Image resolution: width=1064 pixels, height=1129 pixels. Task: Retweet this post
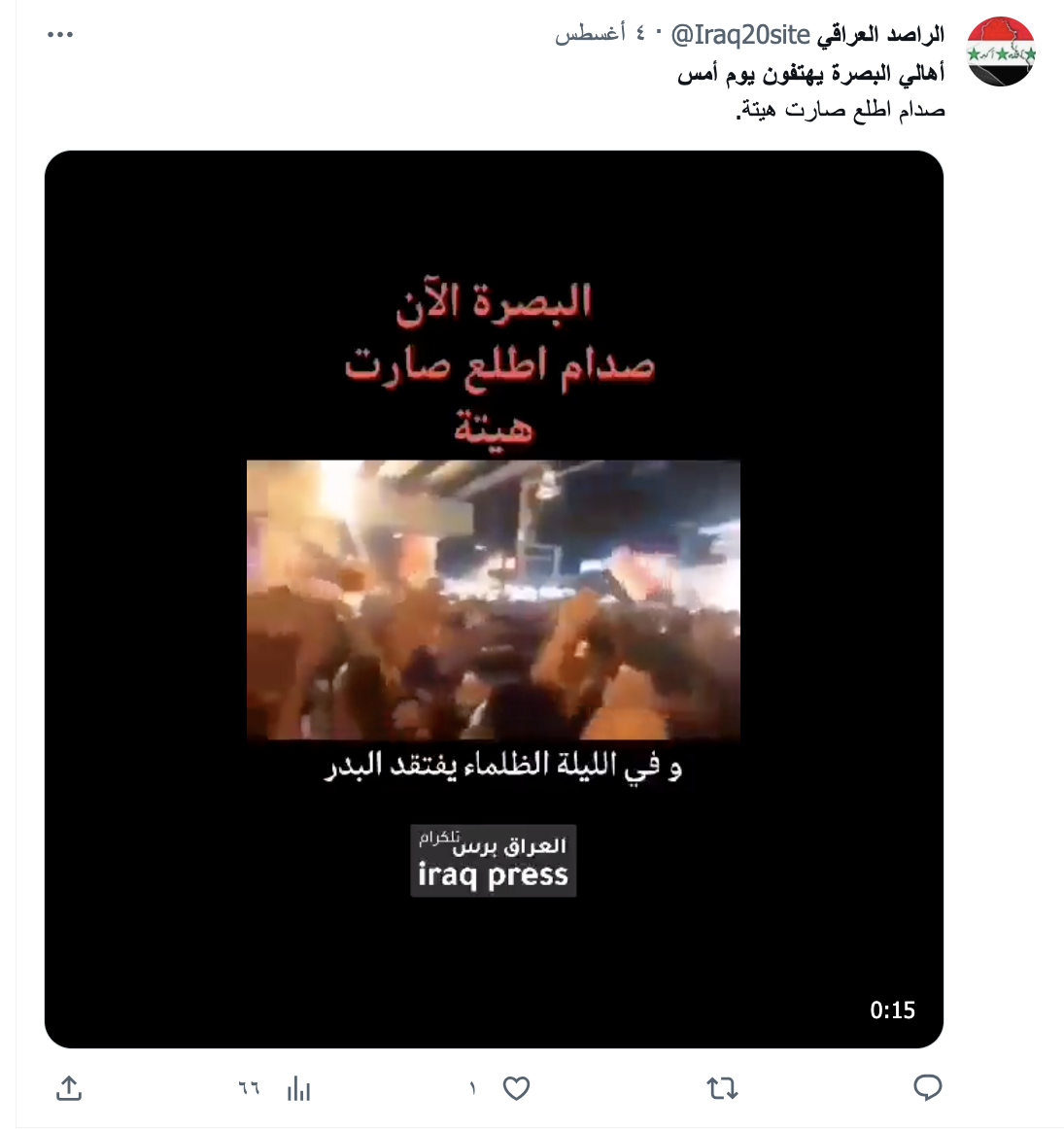coord(722,1088)
